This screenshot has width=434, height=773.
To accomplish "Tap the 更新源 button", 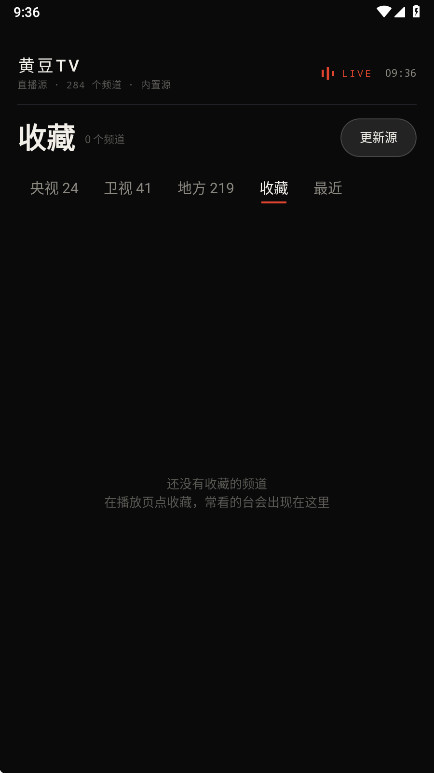I will pos(378,138).
